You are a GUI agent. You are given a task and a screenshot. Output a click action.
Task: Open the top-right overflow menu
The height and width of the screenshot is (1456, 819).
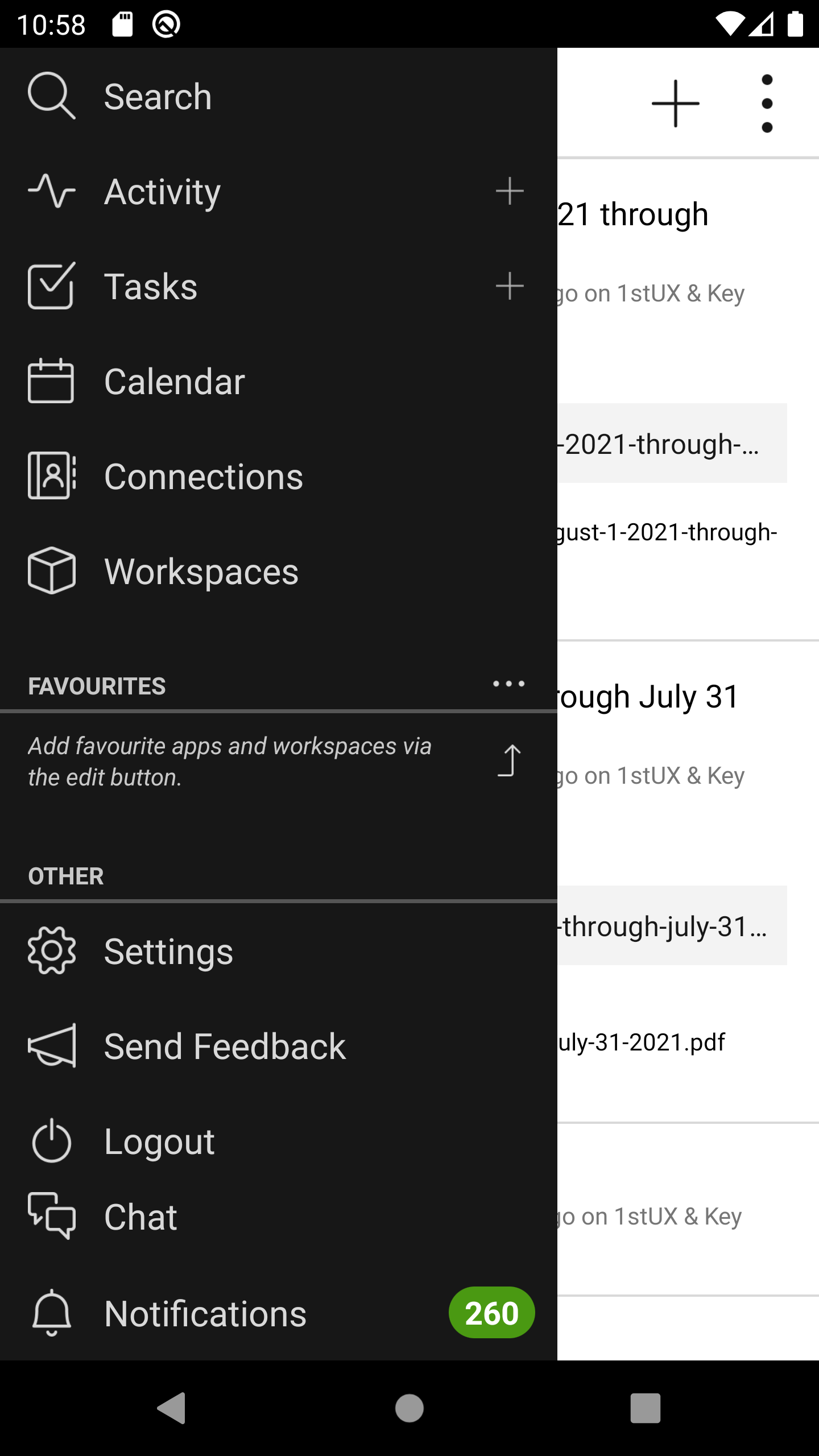(x=767, y=104)
